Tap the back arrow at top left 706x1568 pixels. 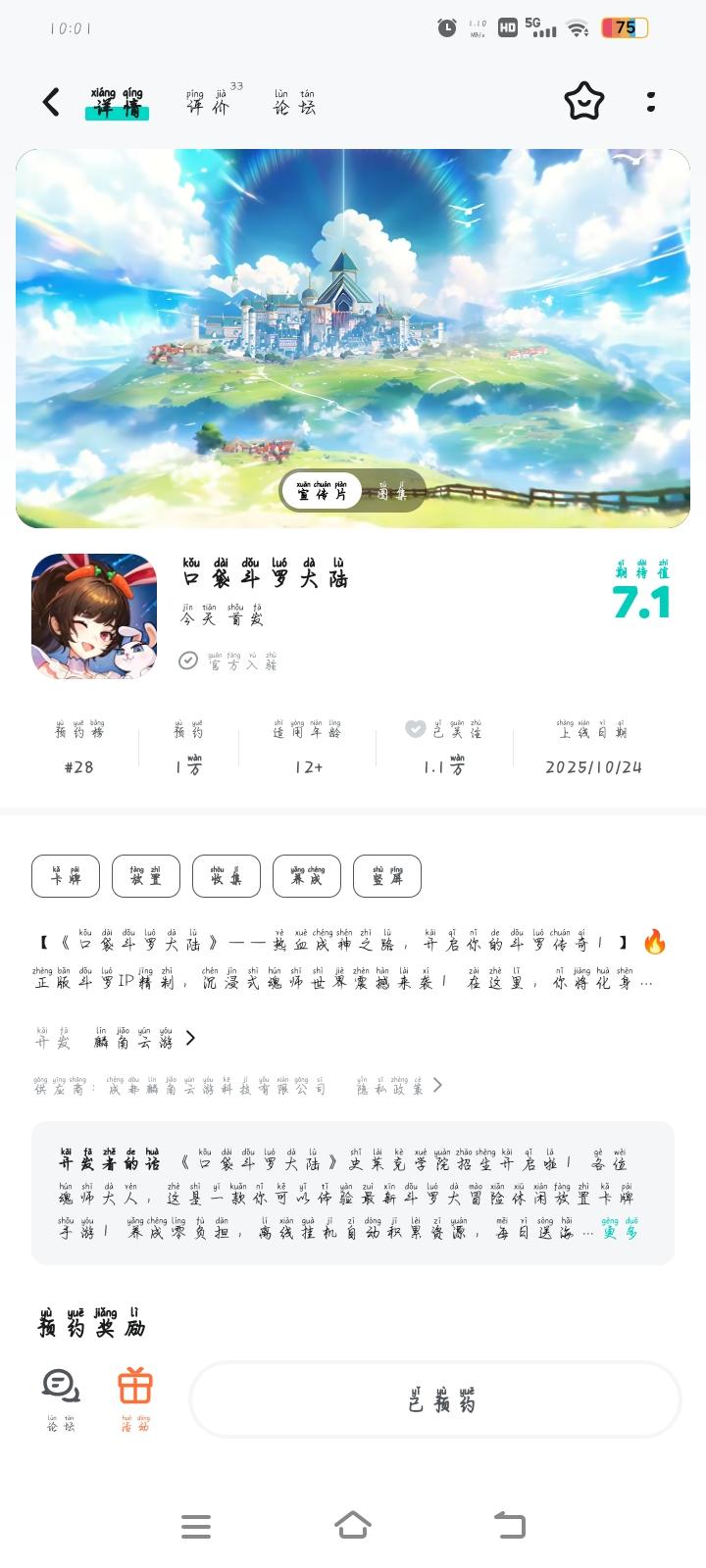click(50, 102)
